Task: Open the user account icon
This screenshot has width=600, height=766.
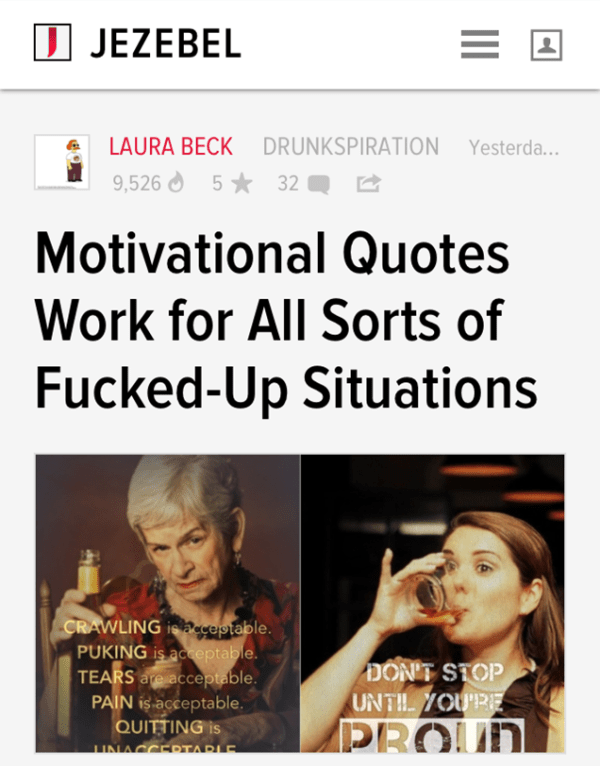Action: click(x=546, y=44)
